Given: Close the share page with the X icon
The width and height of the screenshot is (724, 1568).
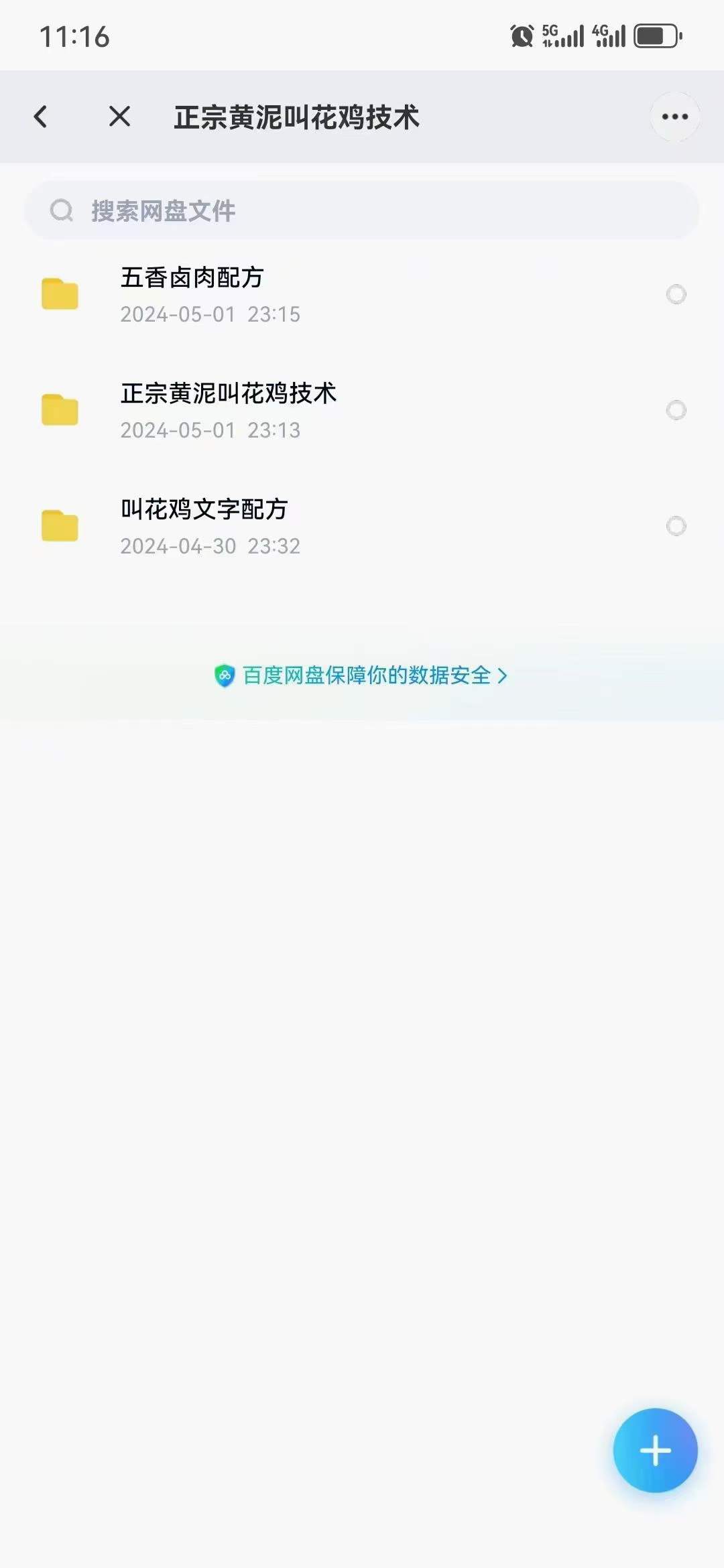Looking at the screenshot, I should 119,116.
